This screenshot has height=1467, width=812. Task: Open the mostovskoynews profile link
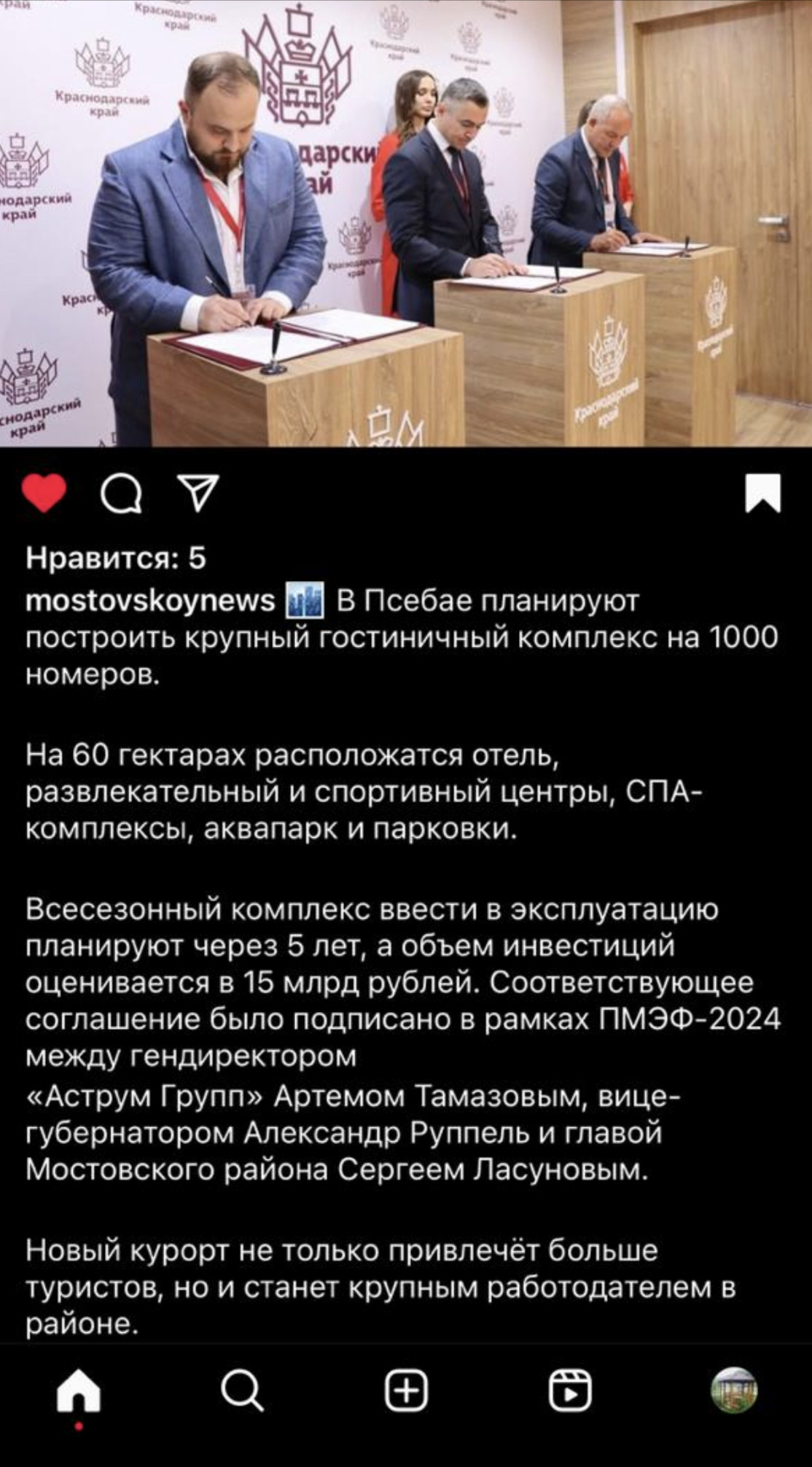150,600
